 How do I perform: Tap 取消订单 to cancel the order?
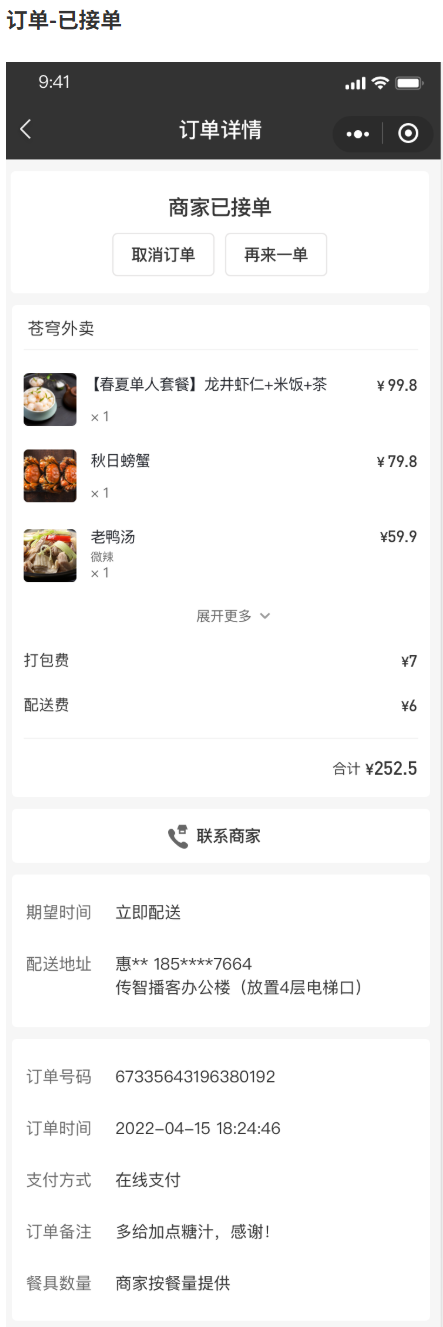click(163, 254)
